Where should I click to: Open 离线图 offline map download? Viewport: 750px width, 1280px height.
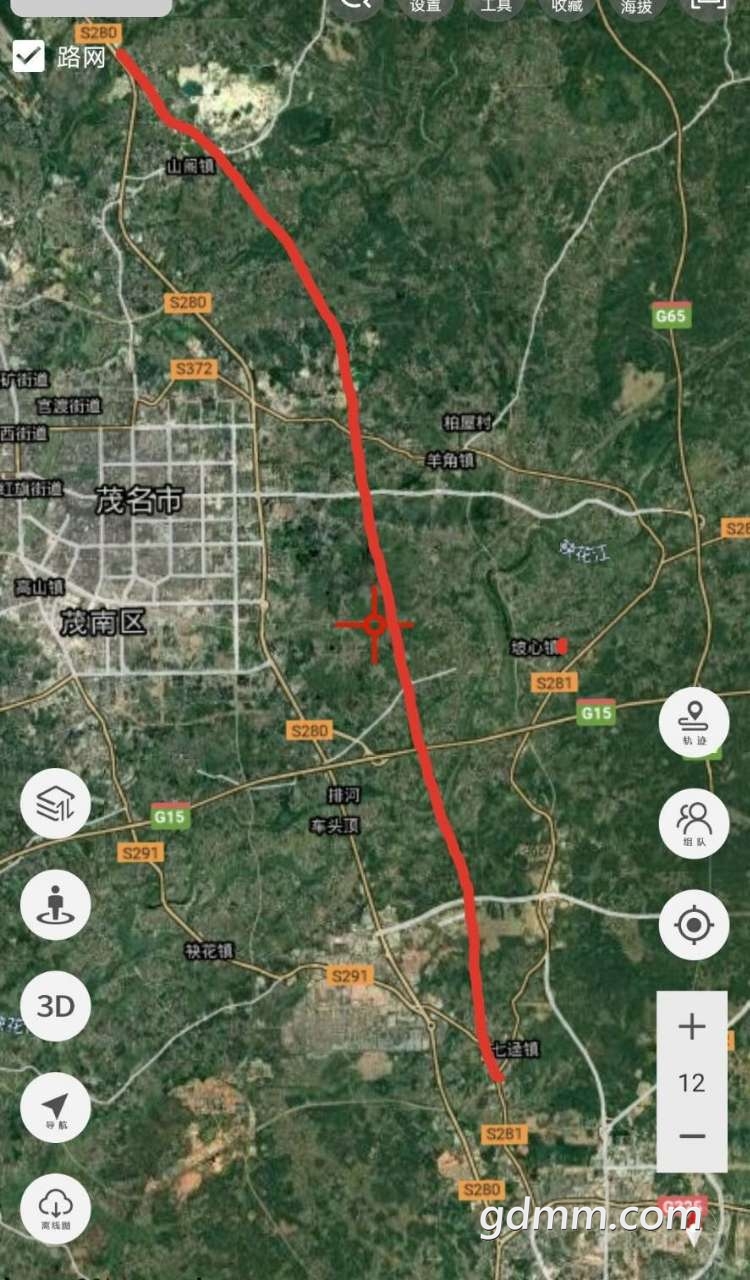[x=55, y=1209]
